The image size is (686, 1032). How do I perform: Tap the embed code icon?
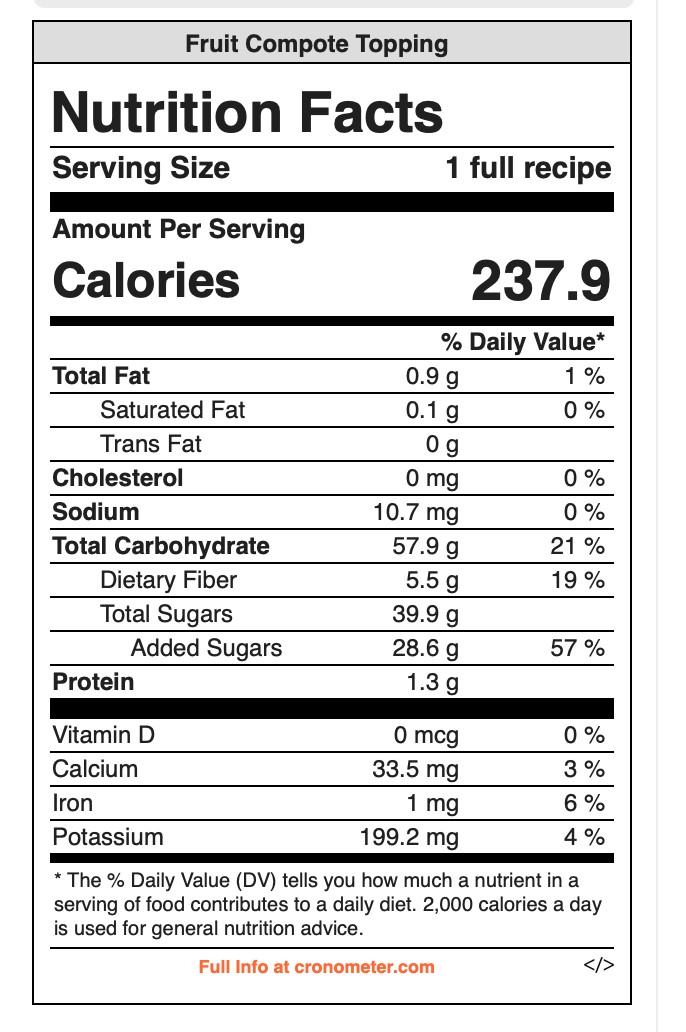pyautogui.click(x=598, y=965)
